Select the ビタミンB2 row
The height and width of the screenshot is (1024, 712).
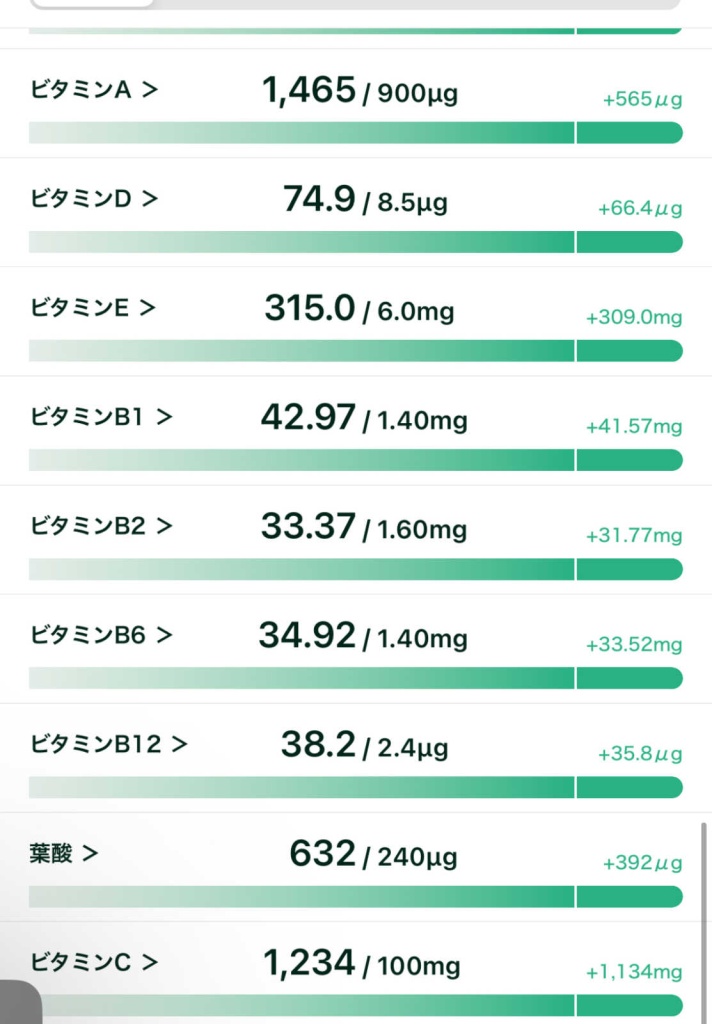click(x=101, y=526)
